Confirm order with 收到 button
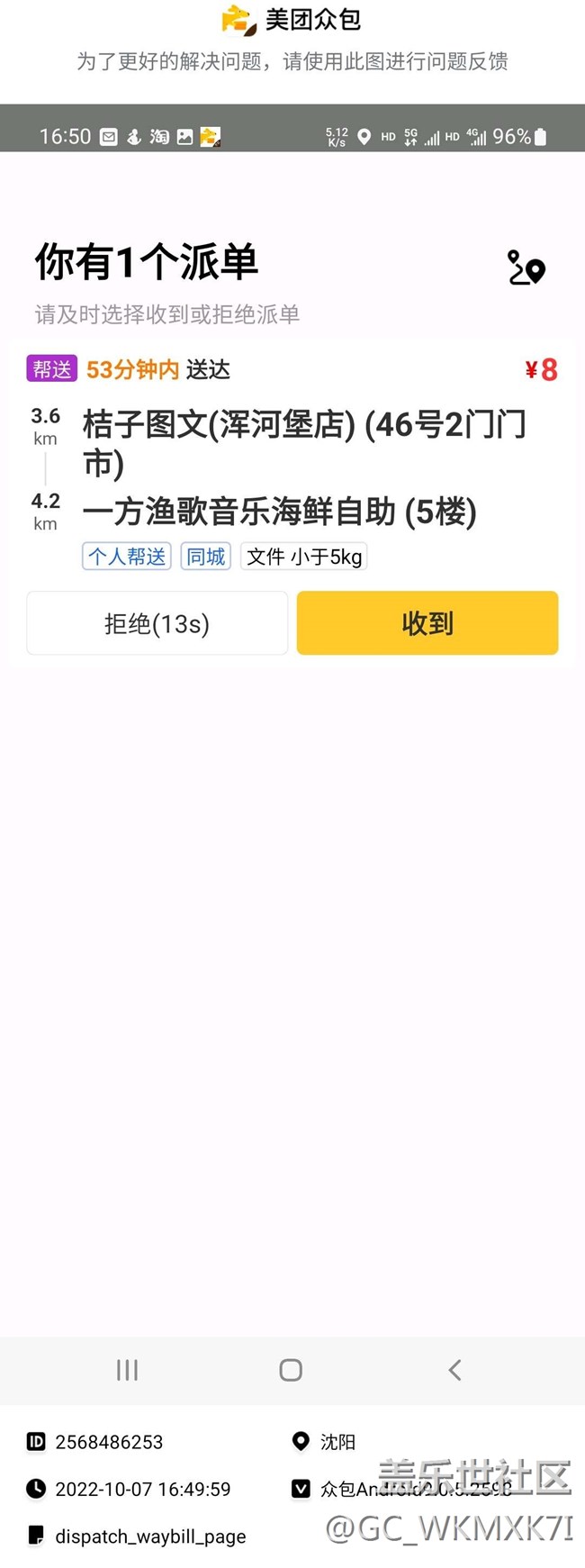 427,623
